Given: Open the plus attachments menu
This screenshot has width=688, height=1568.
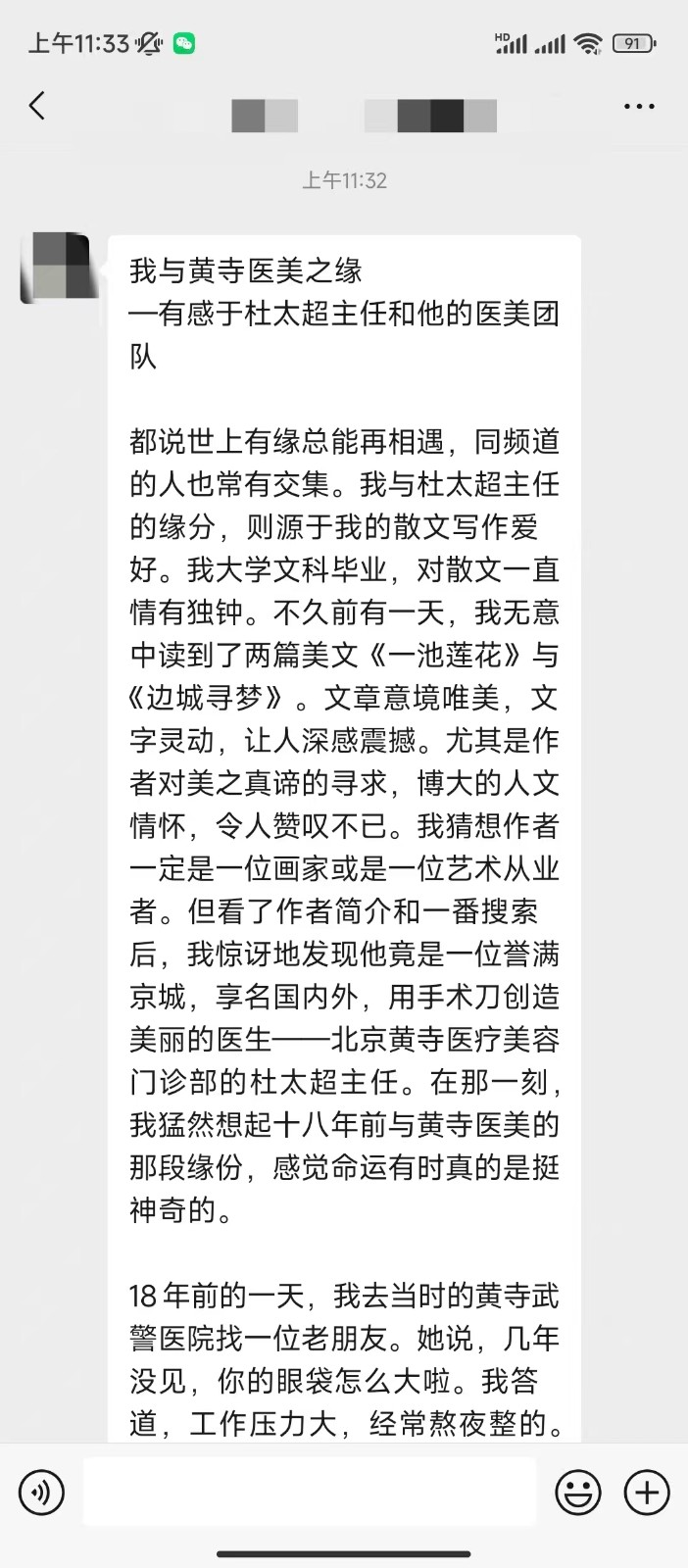Looking at the screenshot, I should (647, 1493).
